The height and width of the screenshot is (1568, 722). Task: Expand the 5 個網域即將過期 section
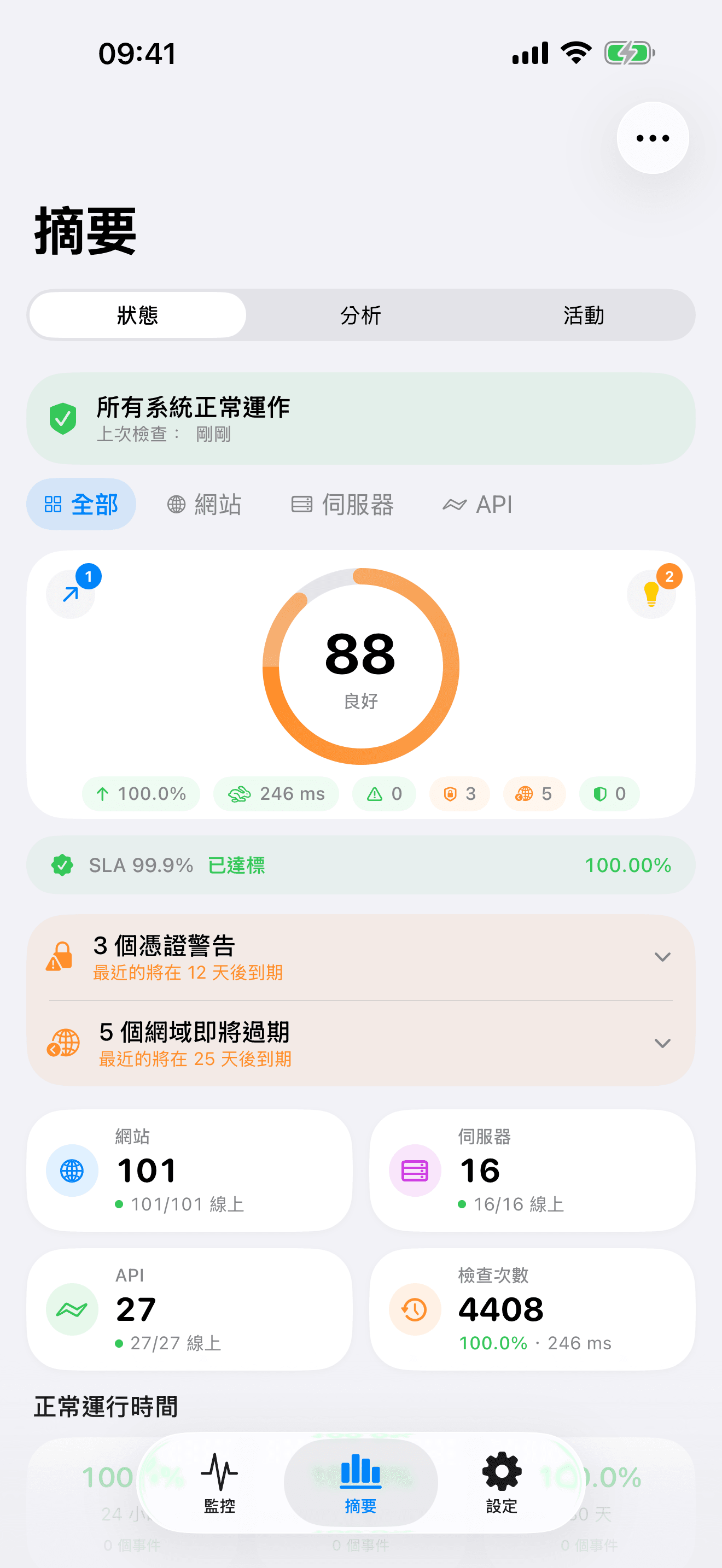(x=663, y=1043)
